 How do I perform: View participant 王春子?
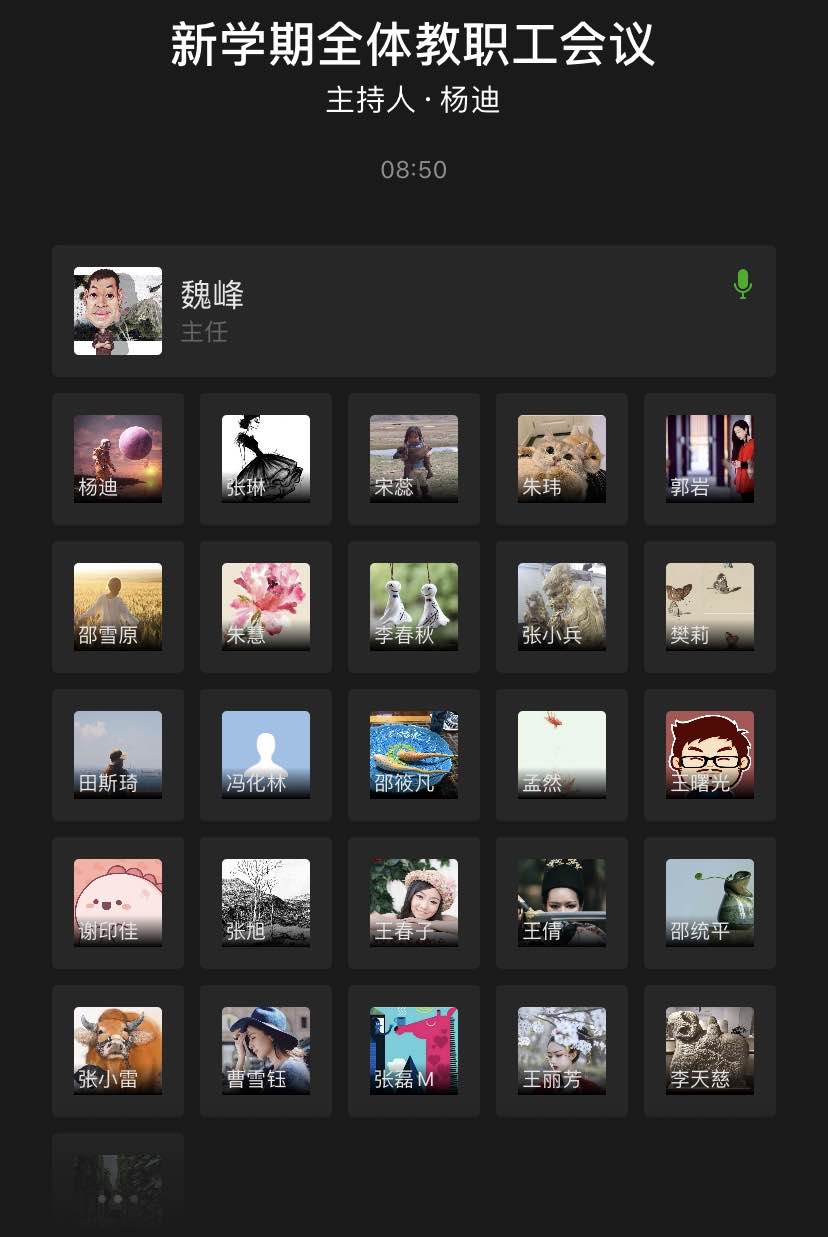click(x=414, y=903)
